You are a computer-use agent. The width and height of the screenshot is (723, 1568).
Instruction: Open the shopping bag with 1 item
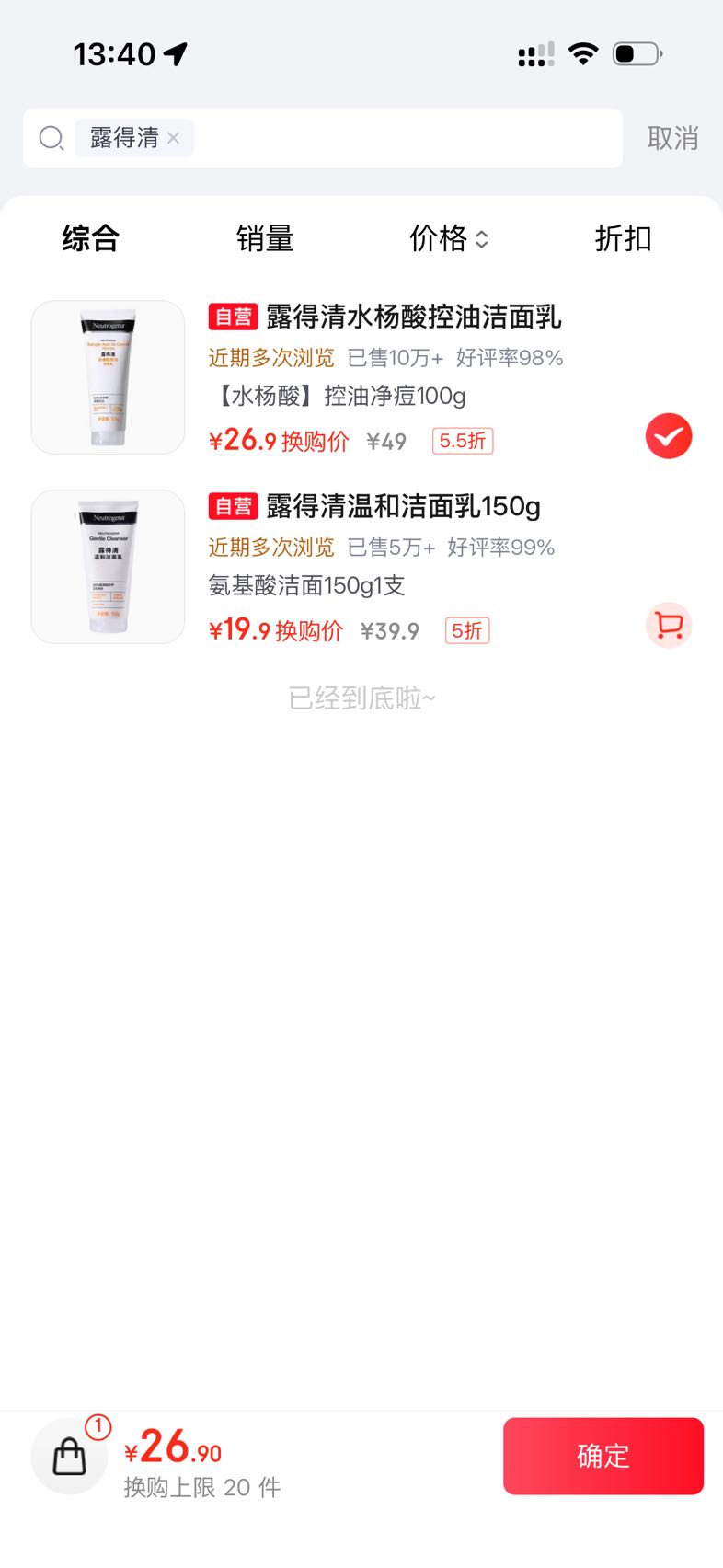tap(71, 1455)
